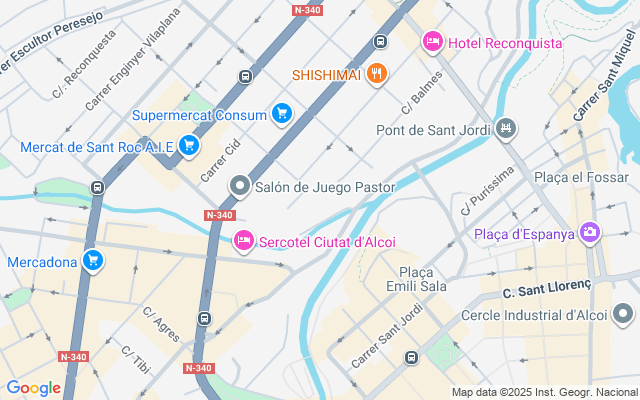The height and width of the screenshot is (400, 640).
Task: Select the Plaça d'Espanya photo marker
Action: tap(590, 233)
